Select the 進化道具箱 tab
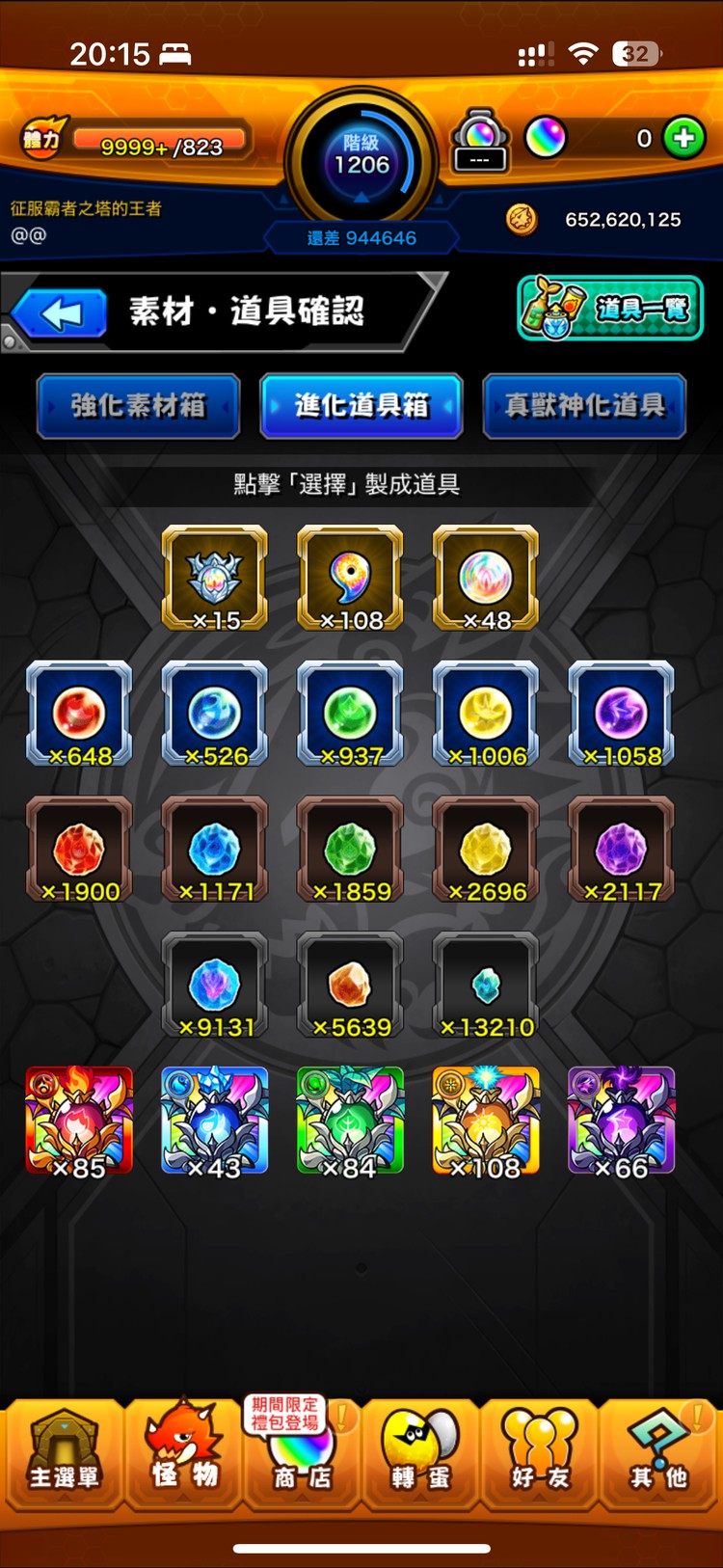Image resolution: width=723 pixels, height=1568 pixels. click(x=361, y=406)
